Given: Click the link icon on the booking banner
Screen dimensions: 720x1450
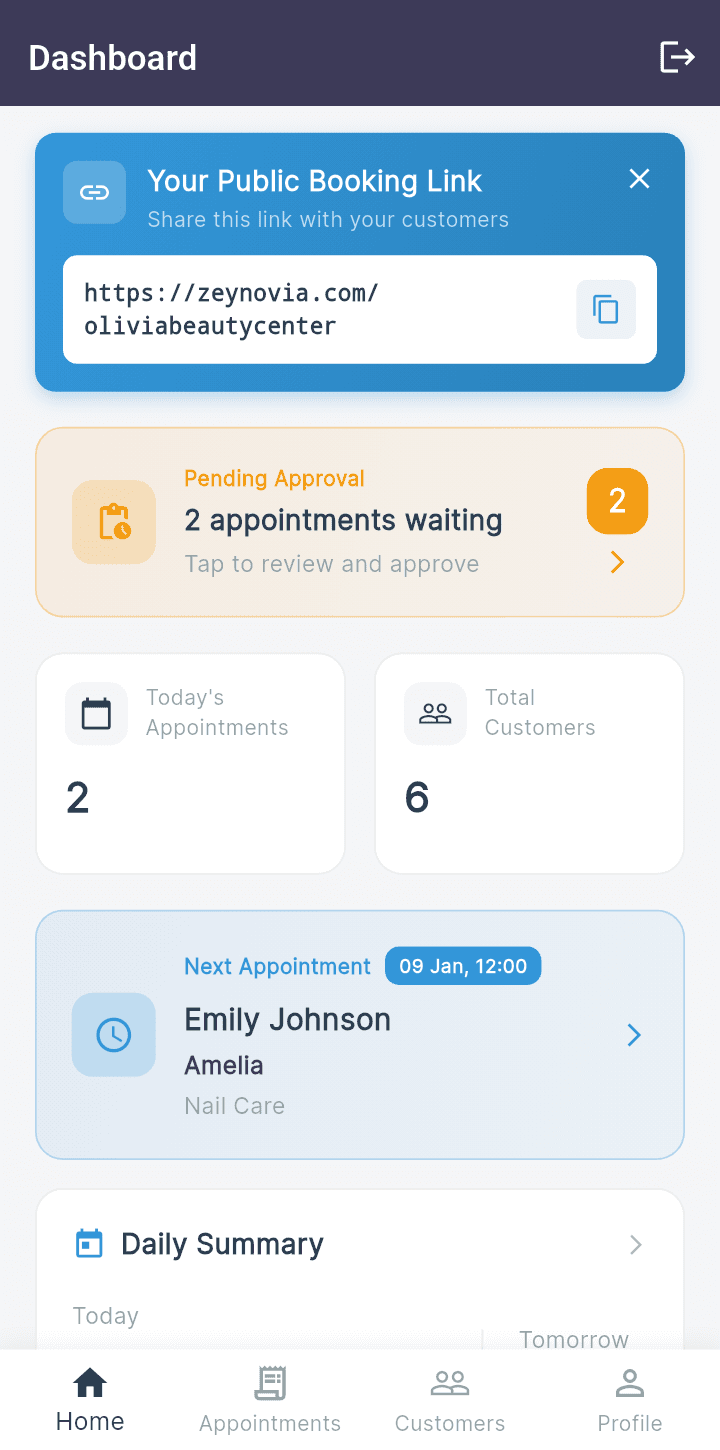Looking at the screenshot, I should pos(94,192).
